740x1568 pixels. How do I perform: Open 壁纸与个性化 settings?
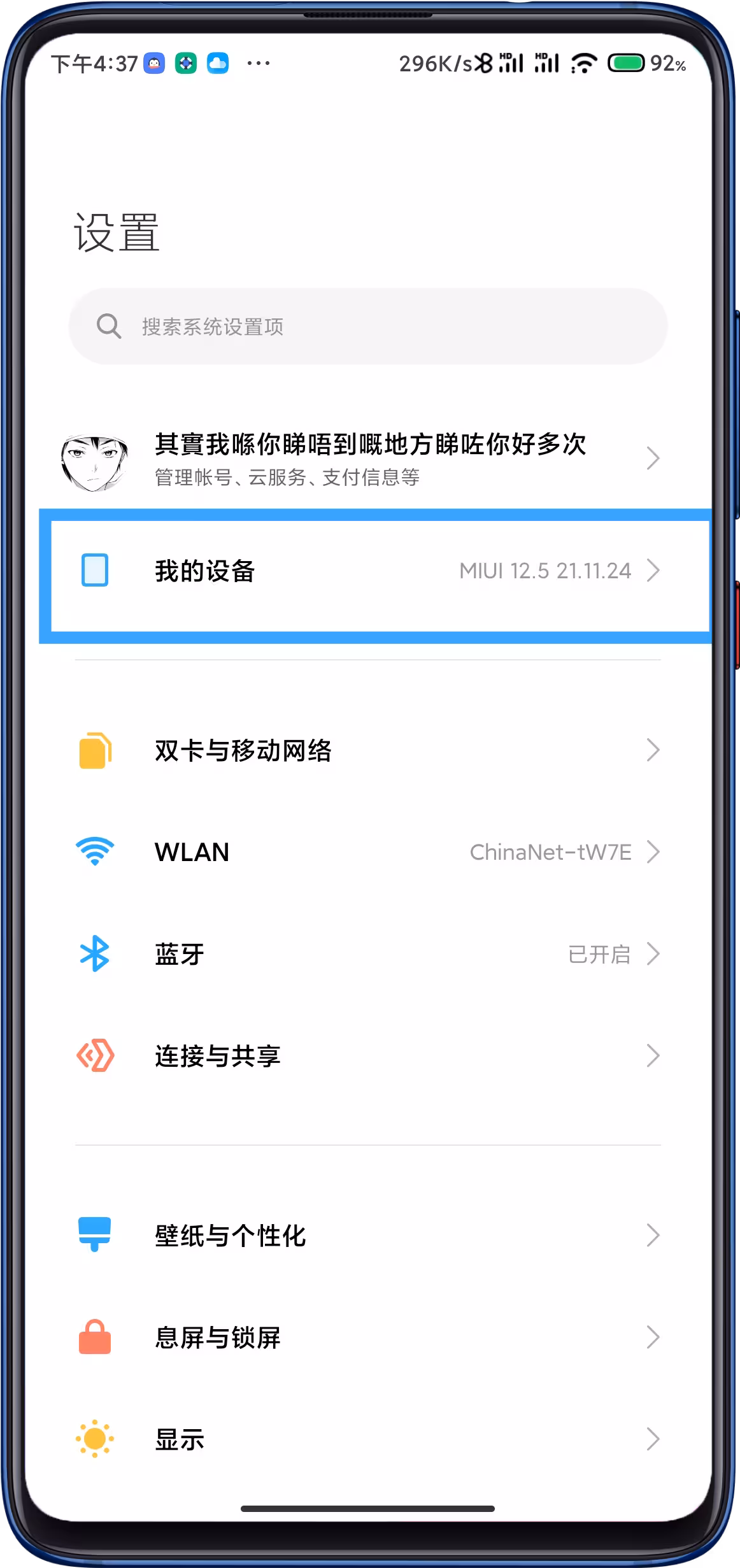368,1236
